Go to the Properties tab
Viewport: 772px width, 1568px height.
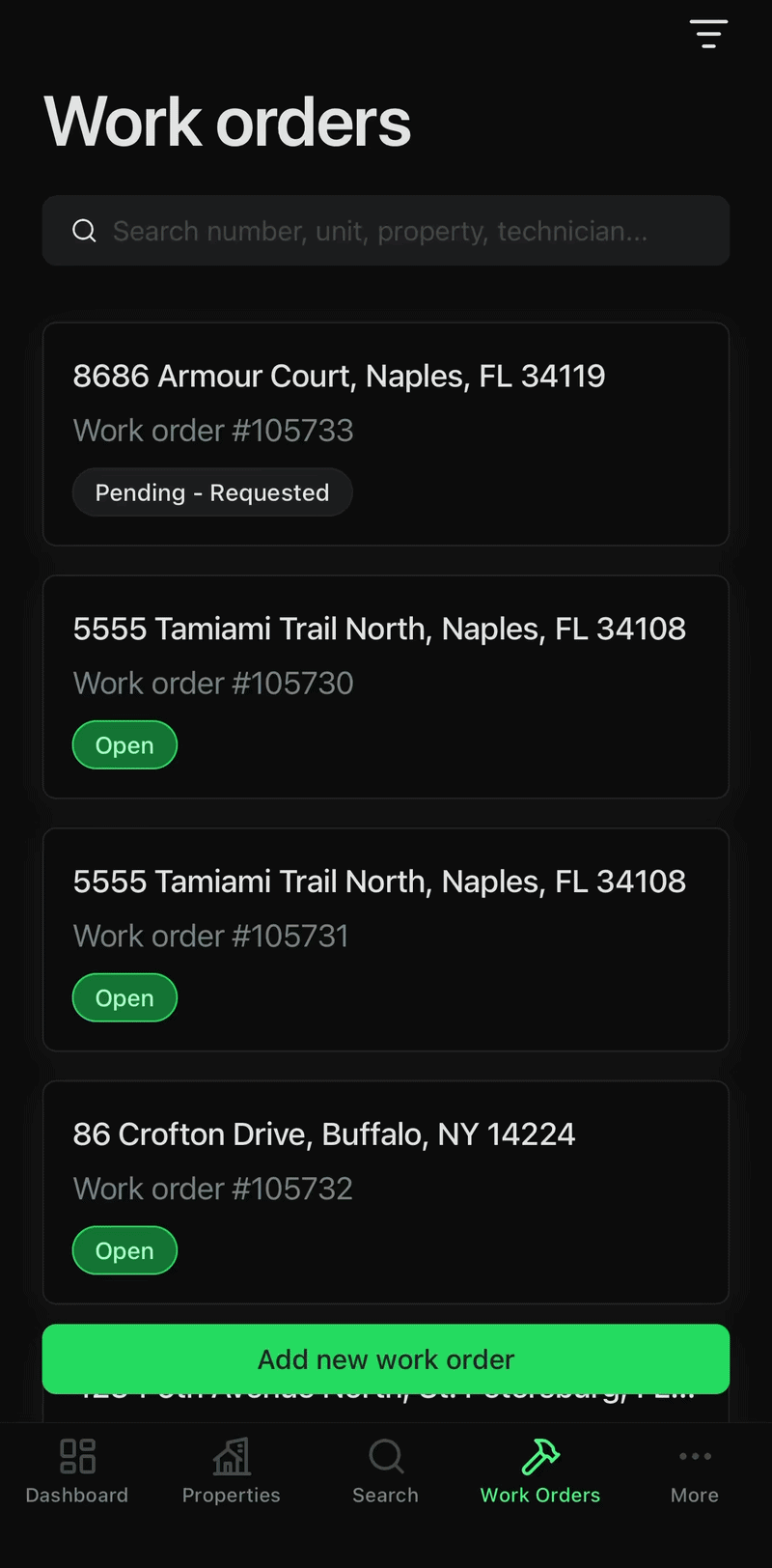click(232, 1471)
